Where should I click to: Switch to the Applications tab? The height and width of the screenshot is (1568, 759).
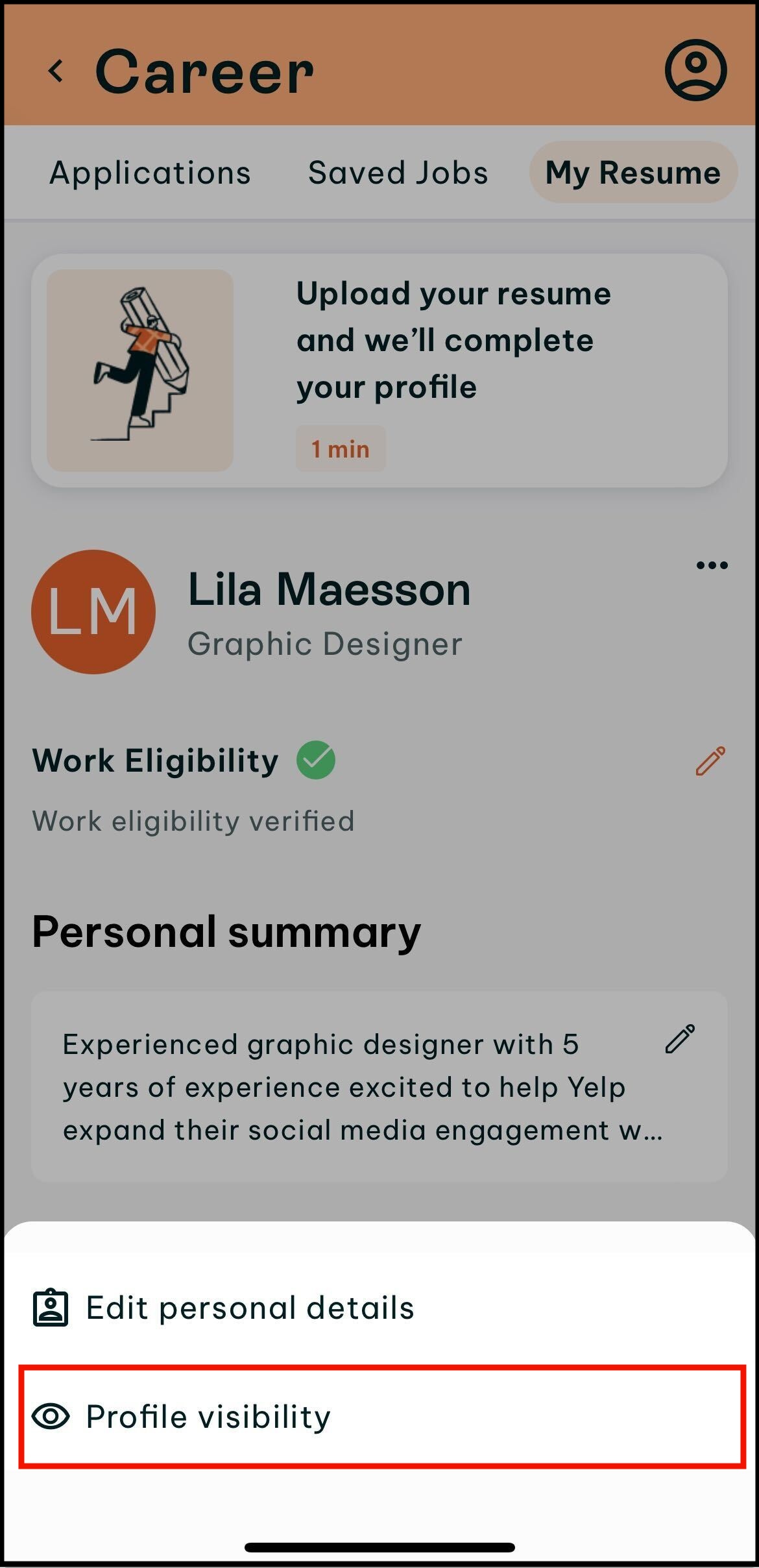(x=150, y=173)
